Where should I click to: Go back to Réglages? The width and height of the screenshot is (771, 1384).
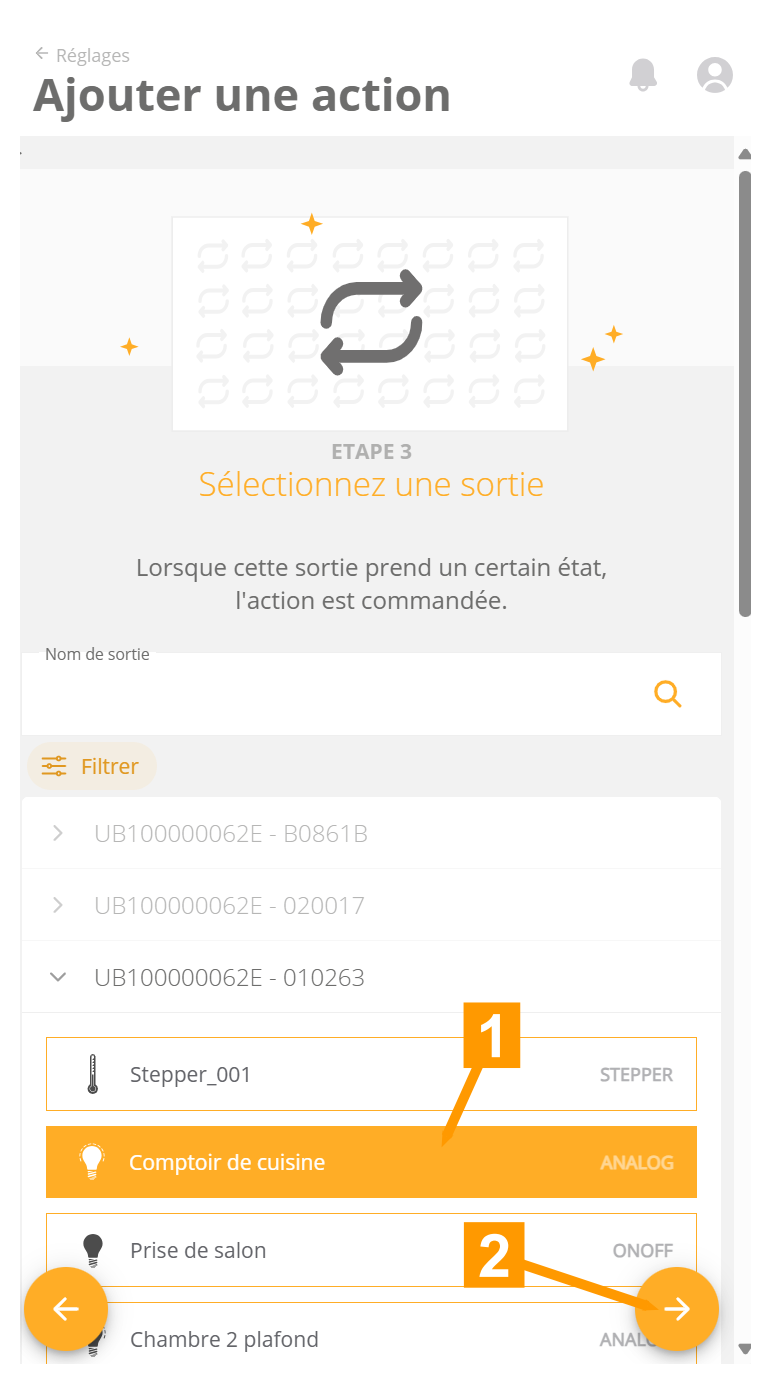point(82,55)
